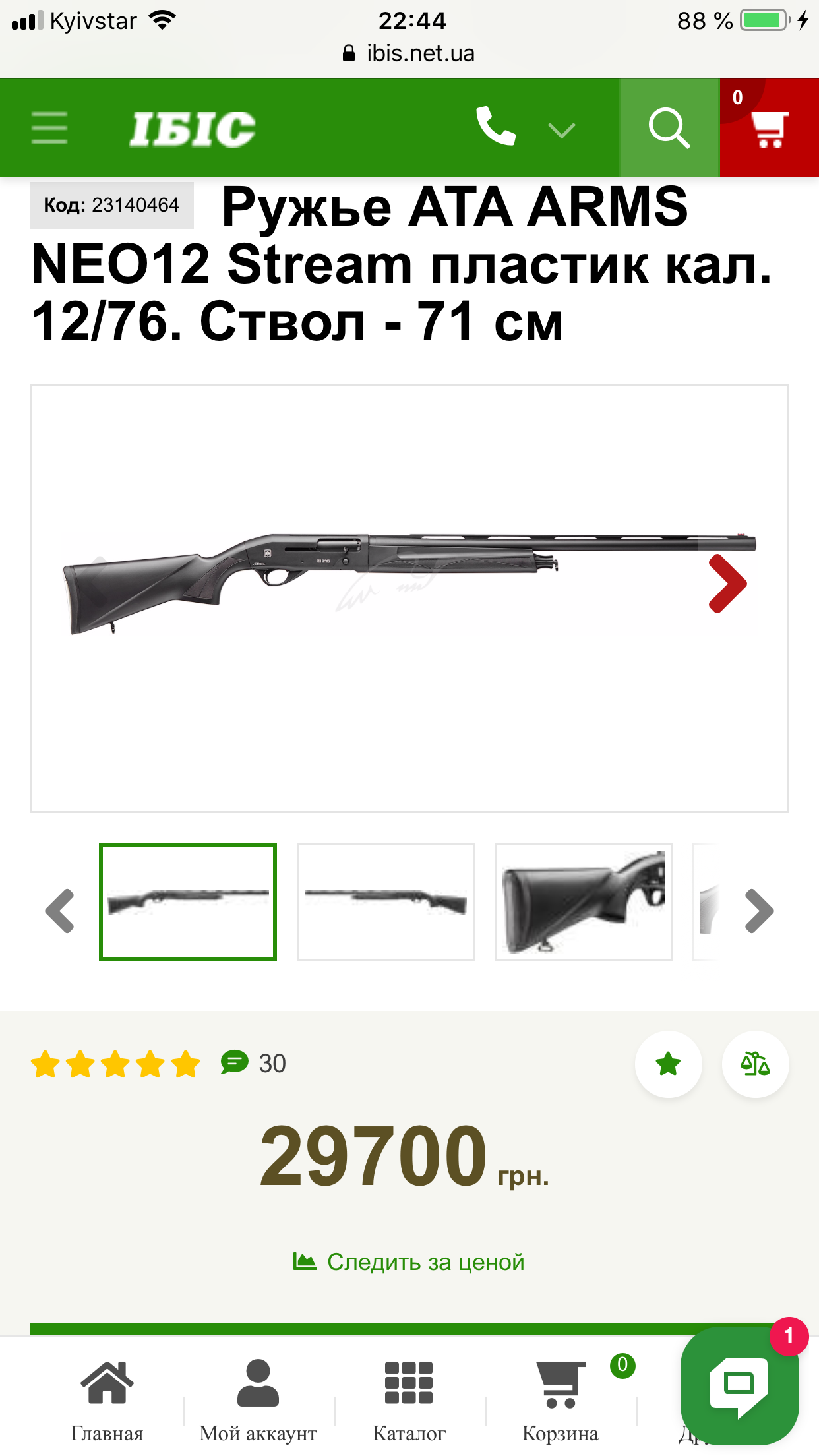This screenshot has width=819, height=1456.
Task: Open the live chat bubble
Action: point(739,1385)
